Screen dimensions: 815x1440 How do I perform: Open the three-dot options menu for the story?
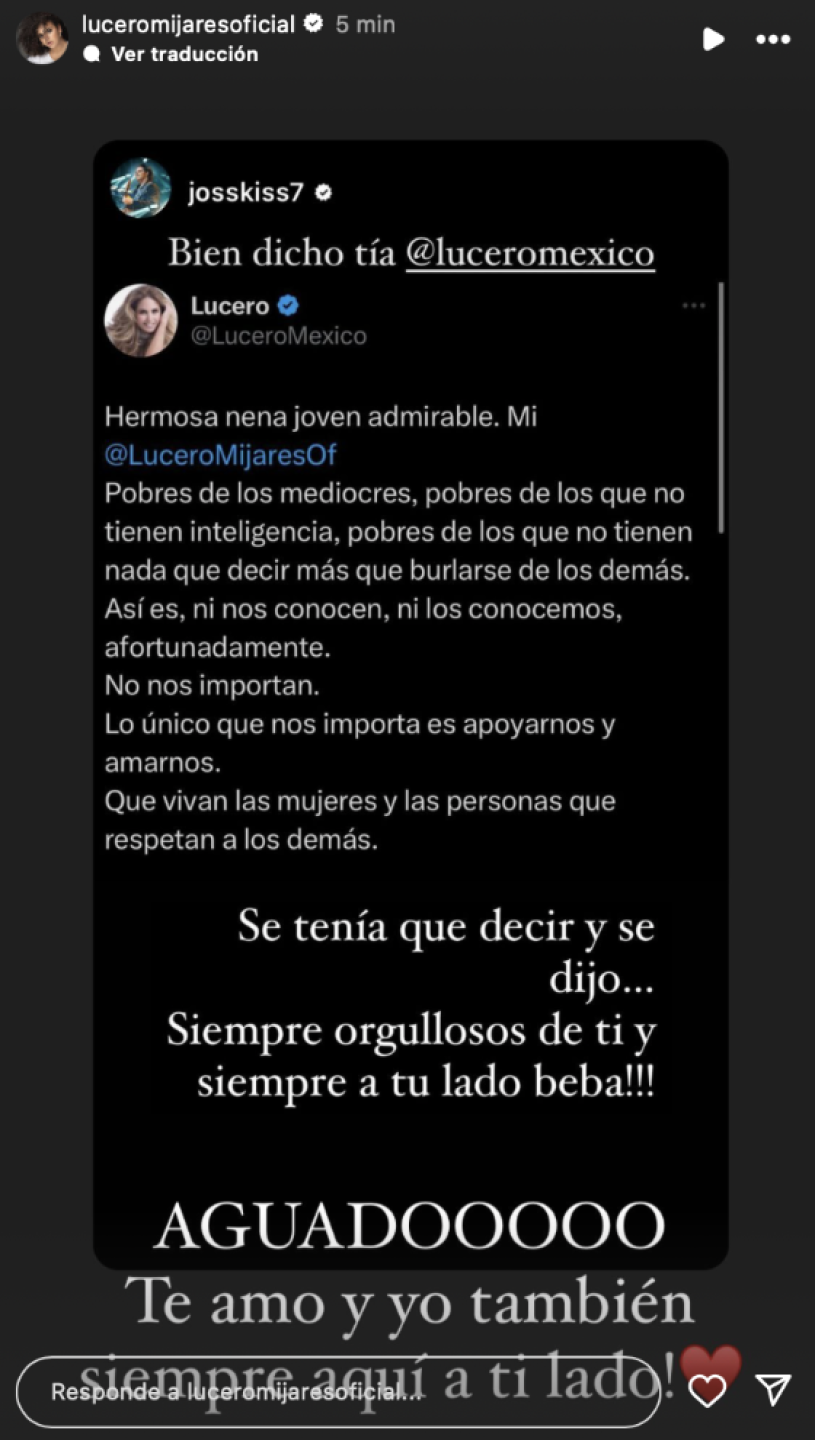pos(772,40)
